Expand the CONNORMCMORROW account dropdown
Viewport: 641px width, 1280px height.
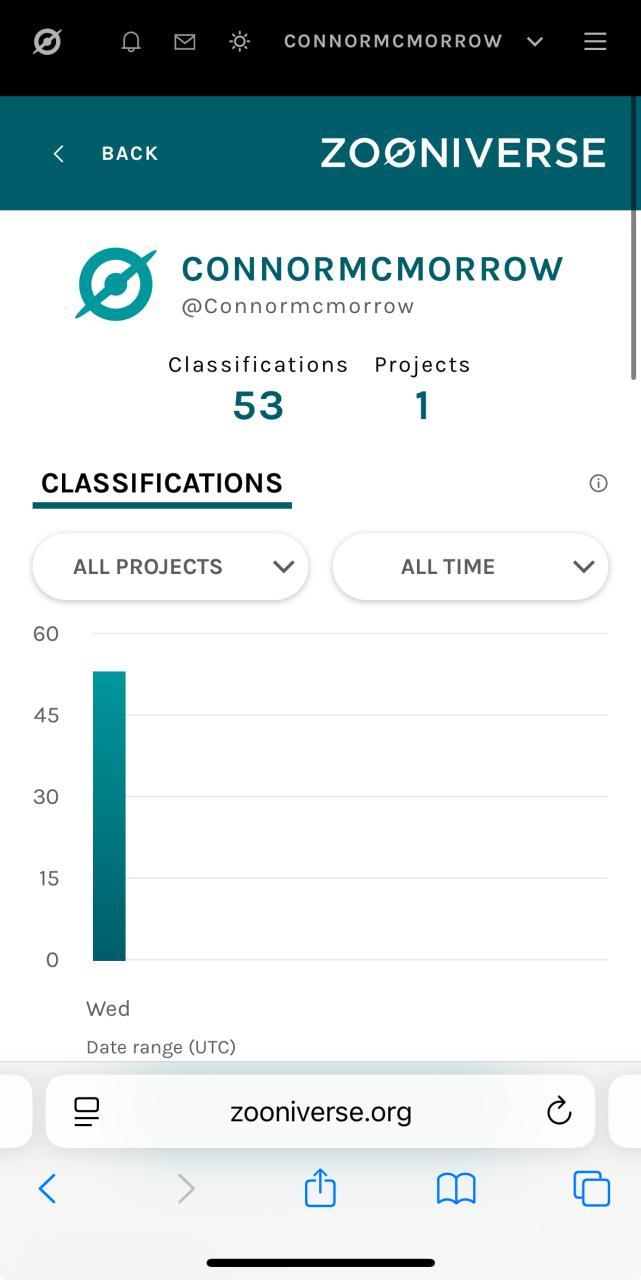tap(413, 41)
